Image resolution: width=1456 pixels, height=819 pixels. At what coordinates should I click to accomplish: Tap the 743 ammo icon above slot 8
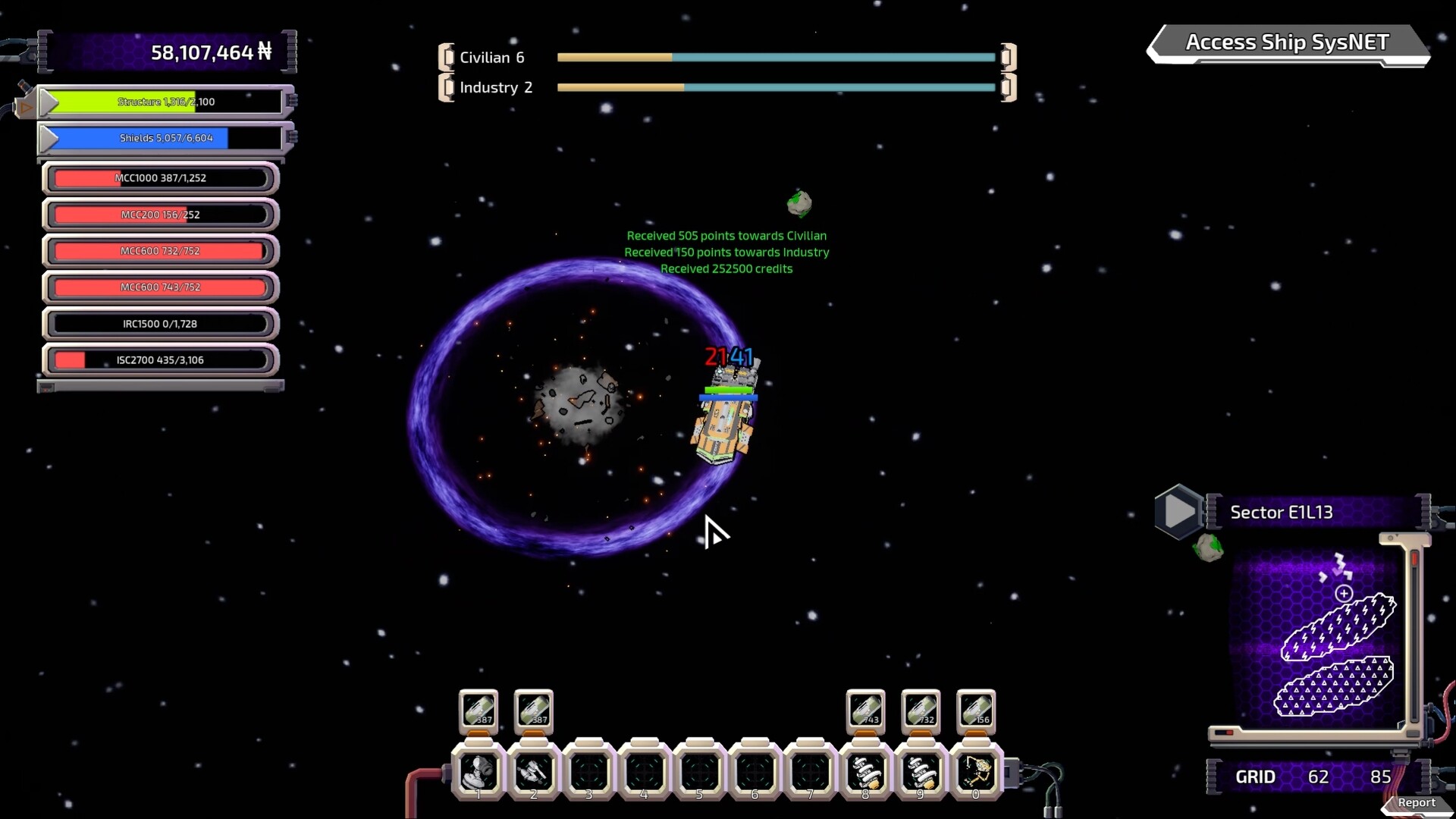coord(865,711)
